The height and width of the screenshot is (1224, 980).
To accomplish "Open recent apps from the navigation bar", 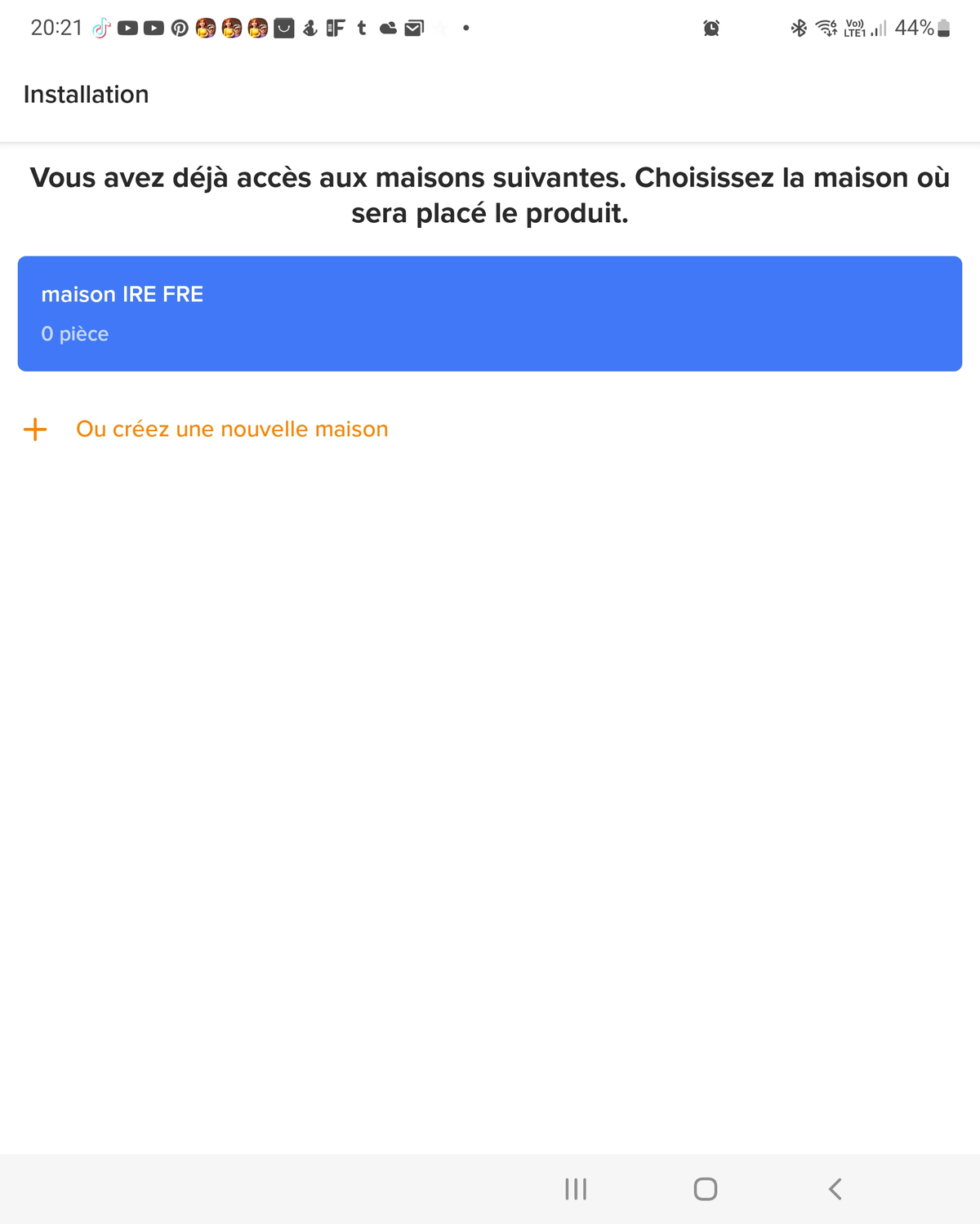I will coord(576,1189).
